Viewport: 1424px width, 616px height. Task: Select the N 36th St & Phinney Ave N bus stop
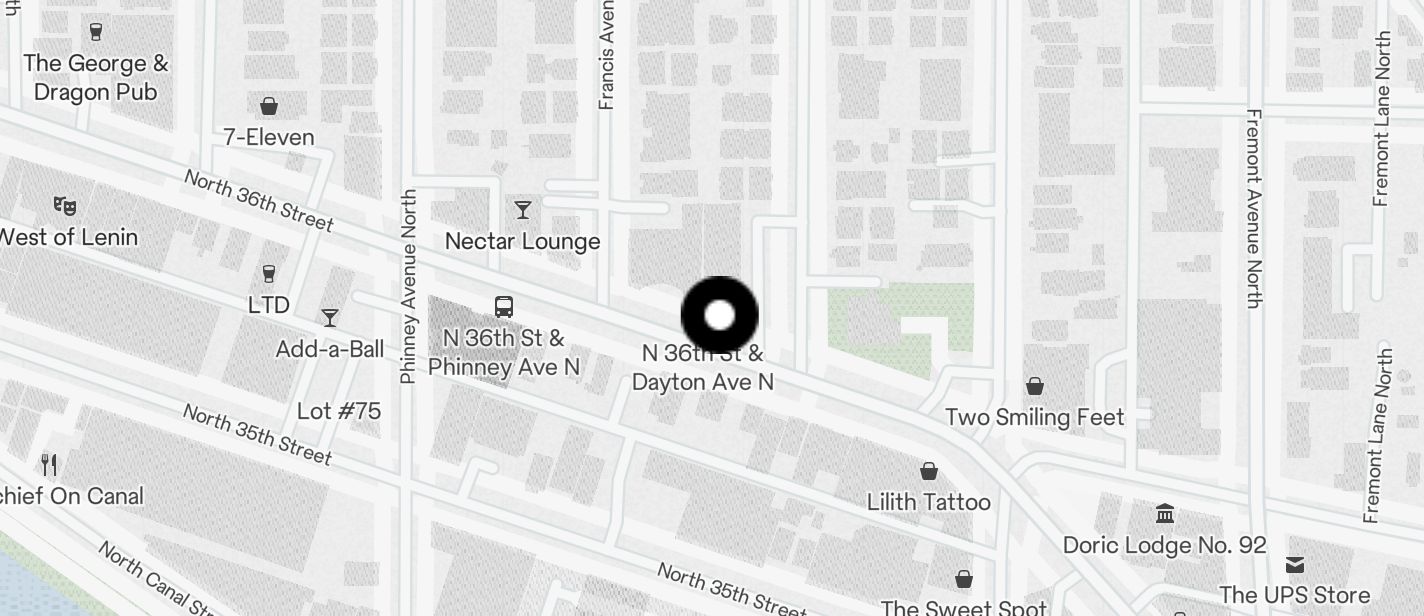point(504,307)
